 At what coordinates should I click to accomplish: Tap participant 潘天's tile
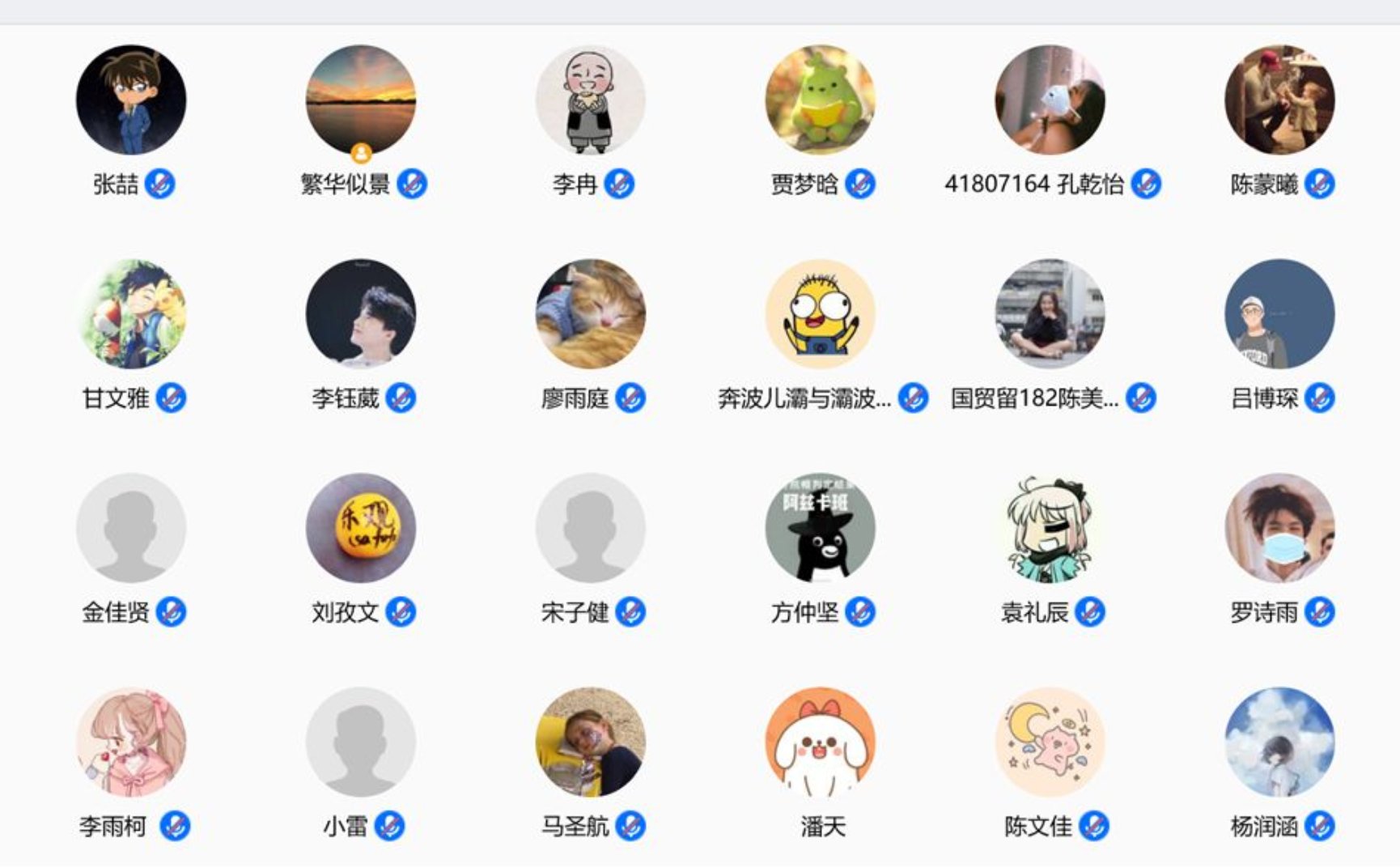tap(821, 742)
